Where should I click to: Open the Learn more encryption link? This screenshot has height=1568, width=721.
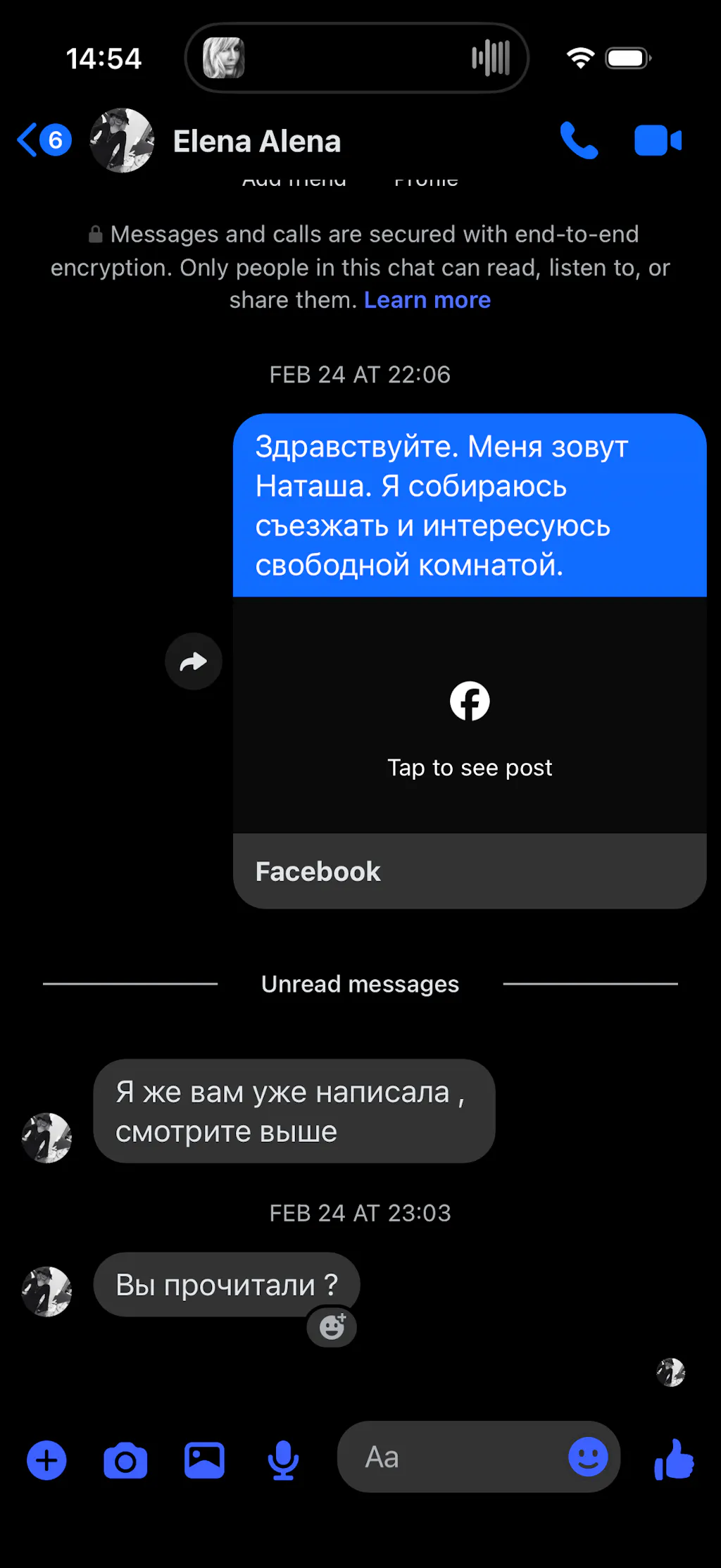pyautogui.click(x=427, y=300)
